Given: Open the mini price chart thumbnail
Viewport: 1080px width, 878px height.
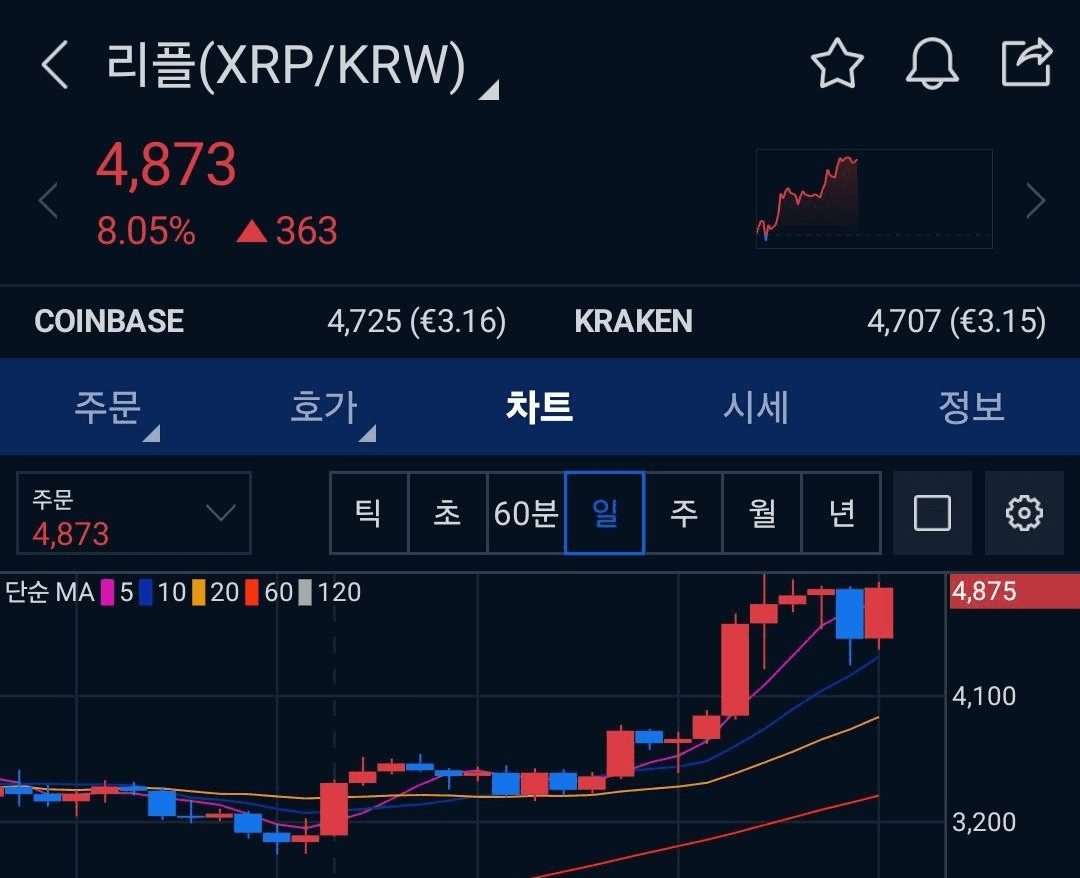Looking at the screenshot, I should 874,198.
